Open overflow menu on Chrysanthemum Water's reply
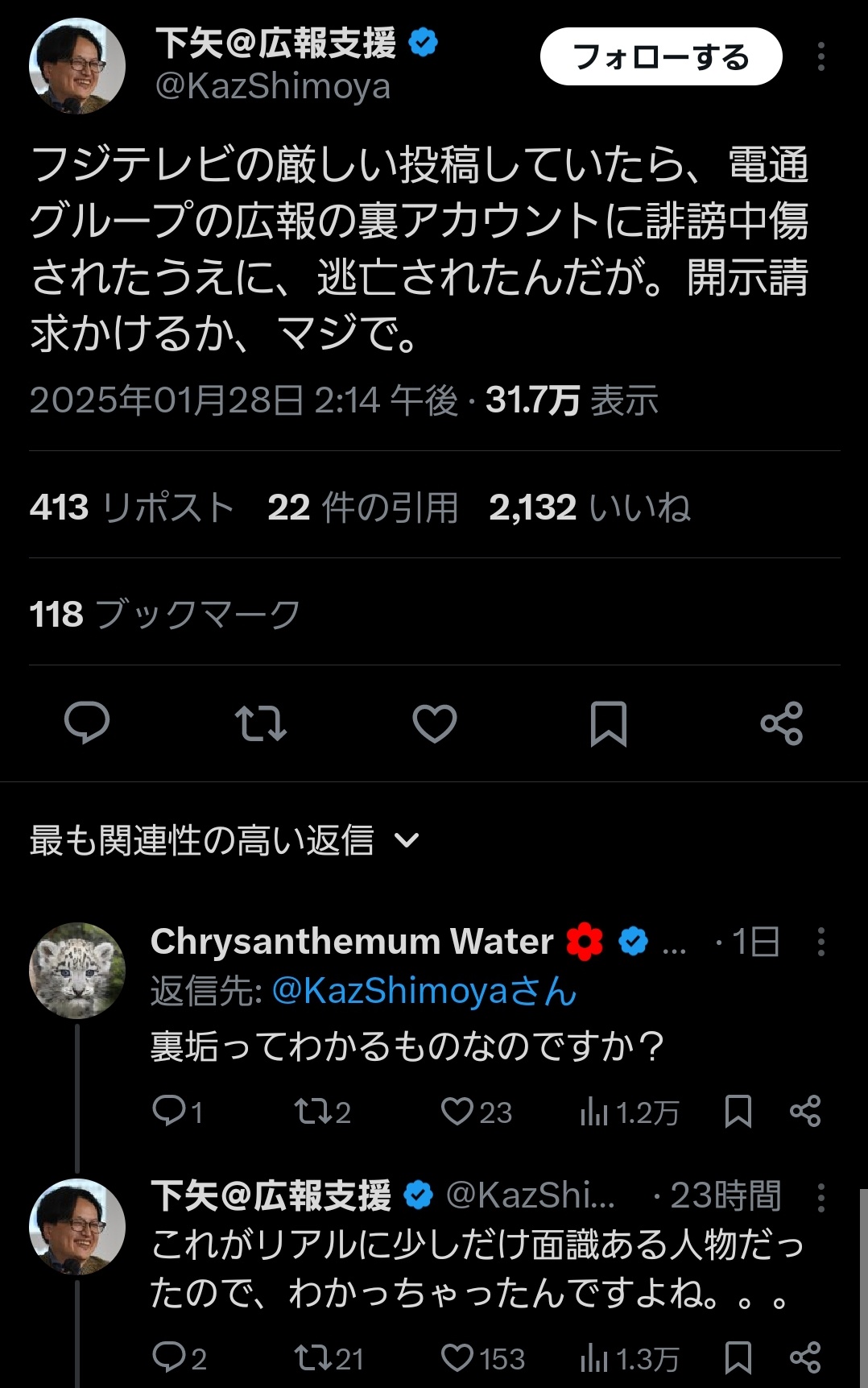This screenshot has height=1388, width=868. coord(820,941)
